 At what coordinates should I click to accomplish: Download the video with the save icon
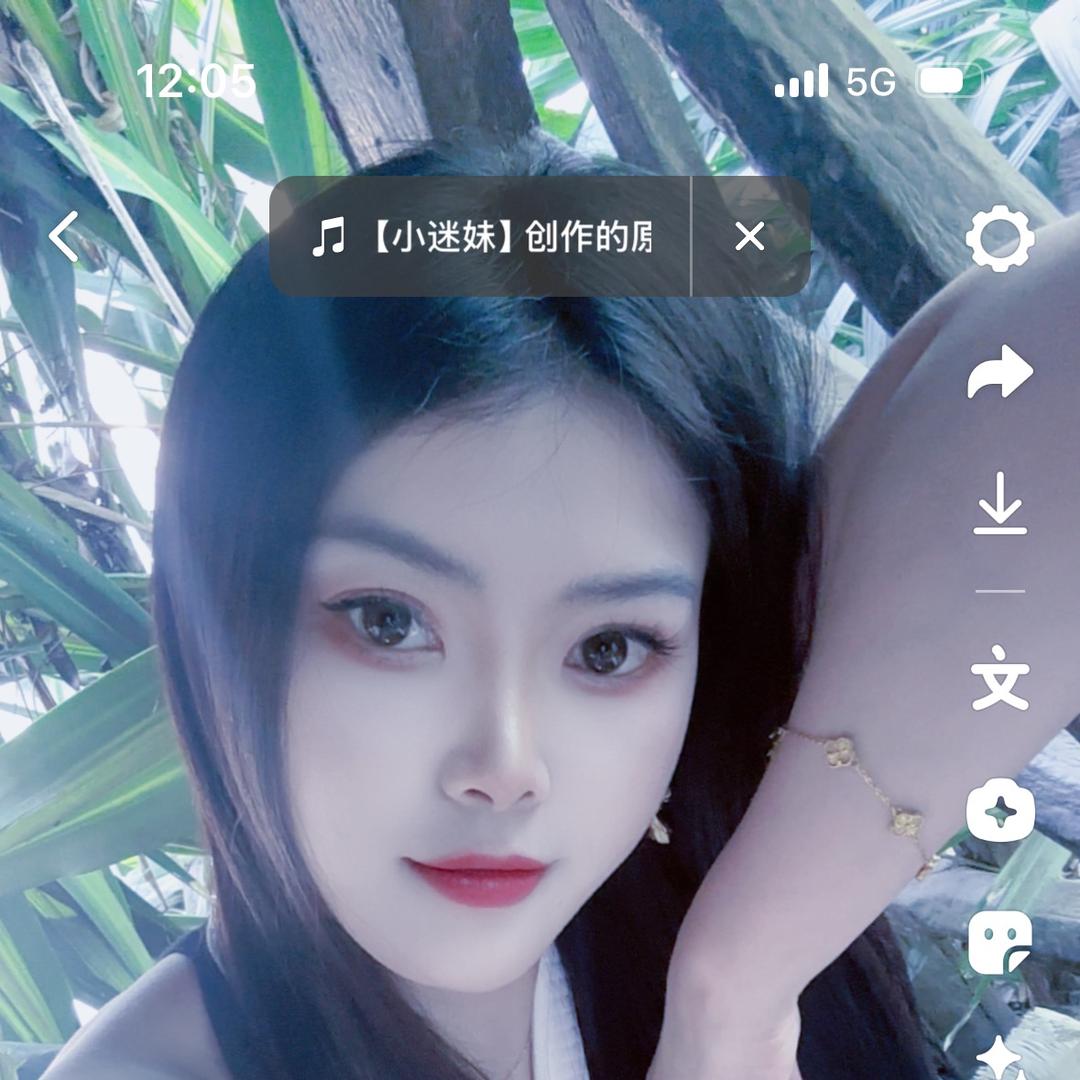pyautogui.click(x=1000, y=506)
